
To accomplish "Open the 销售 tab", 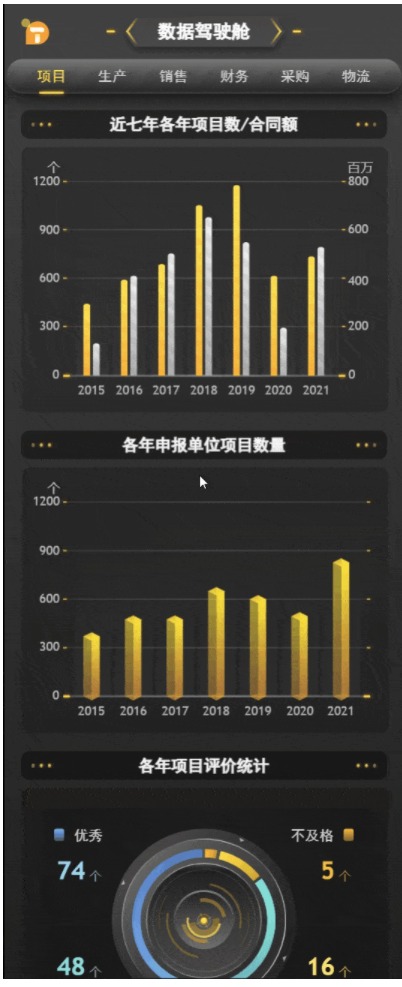I will coord(173,77).
